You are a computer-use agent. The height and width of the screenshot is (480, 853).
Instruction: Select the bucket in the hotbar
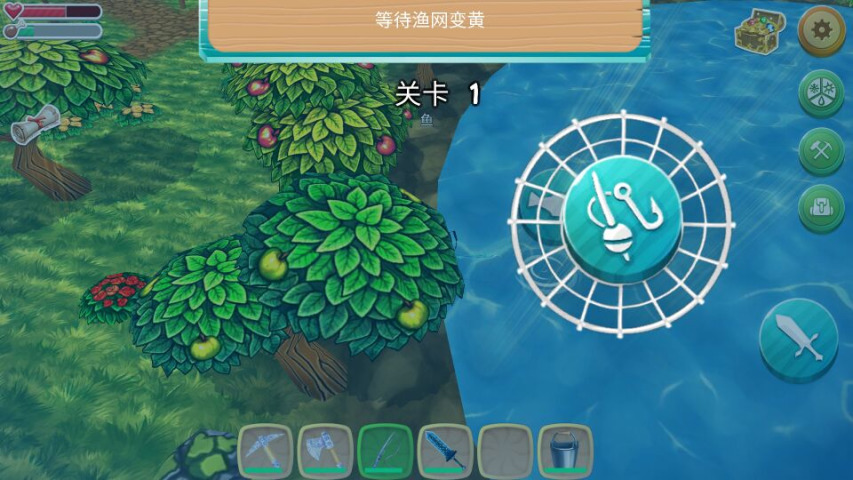click(x=565, y=451)
